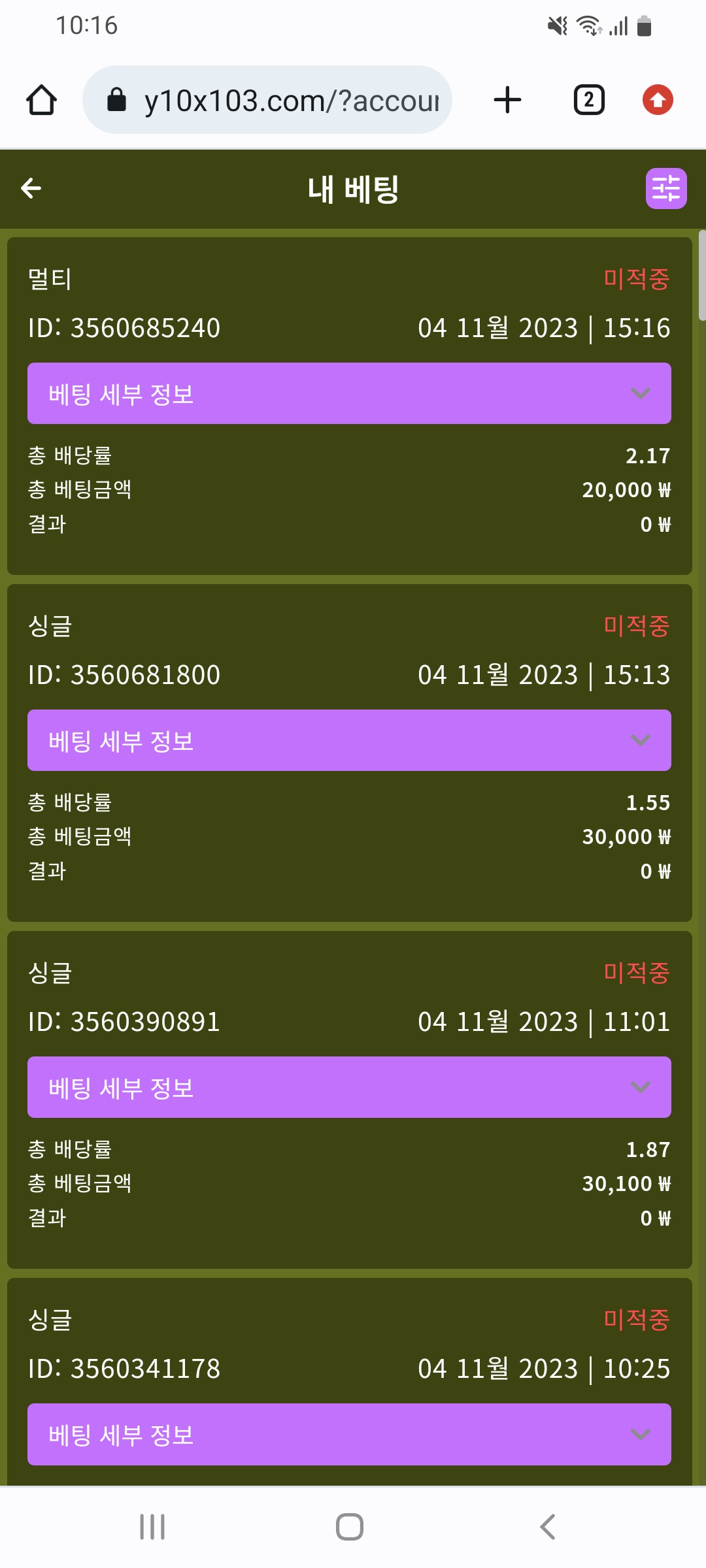This screenshot has width=706, height=1568.
Task: Expand 베팅 세부 정보 for ID 3560681800
Action: pyautogui.click(x=349, y=740)
